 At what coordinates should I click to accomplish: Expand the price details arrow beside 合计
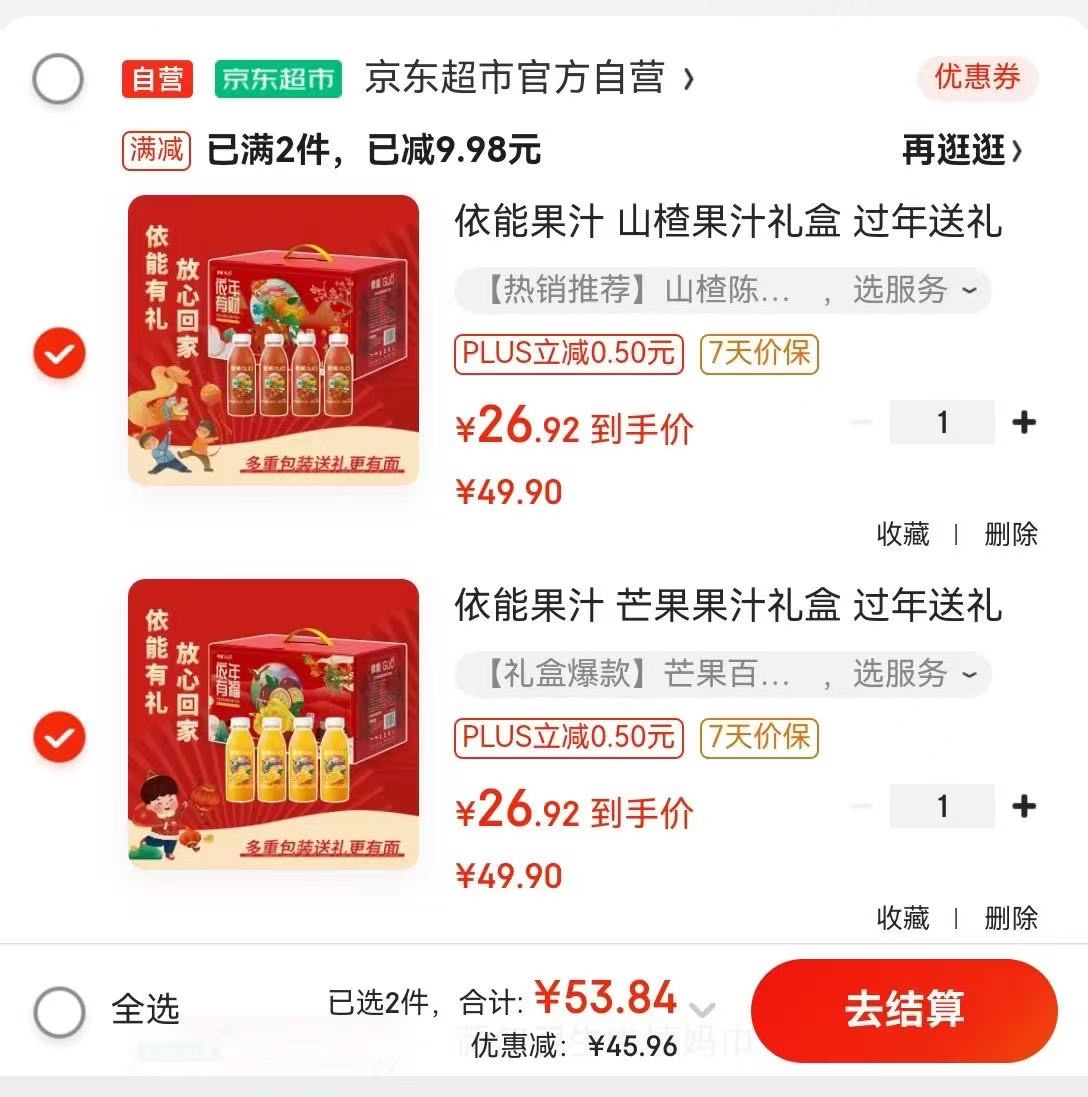point(703,1009)
